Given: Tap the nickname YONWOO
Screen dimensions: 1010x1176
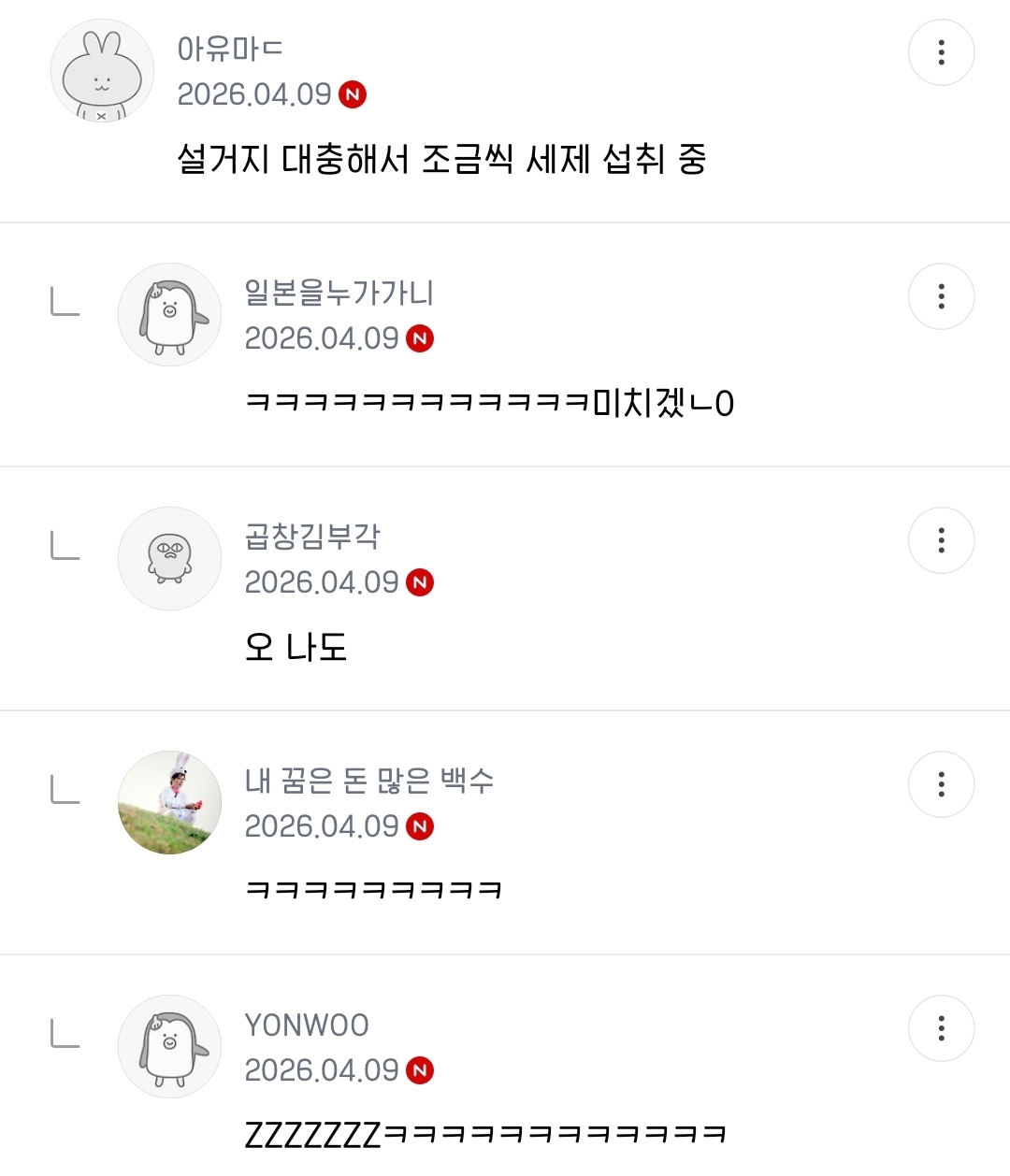Looking at the screenshot, I should point(307,1025).
